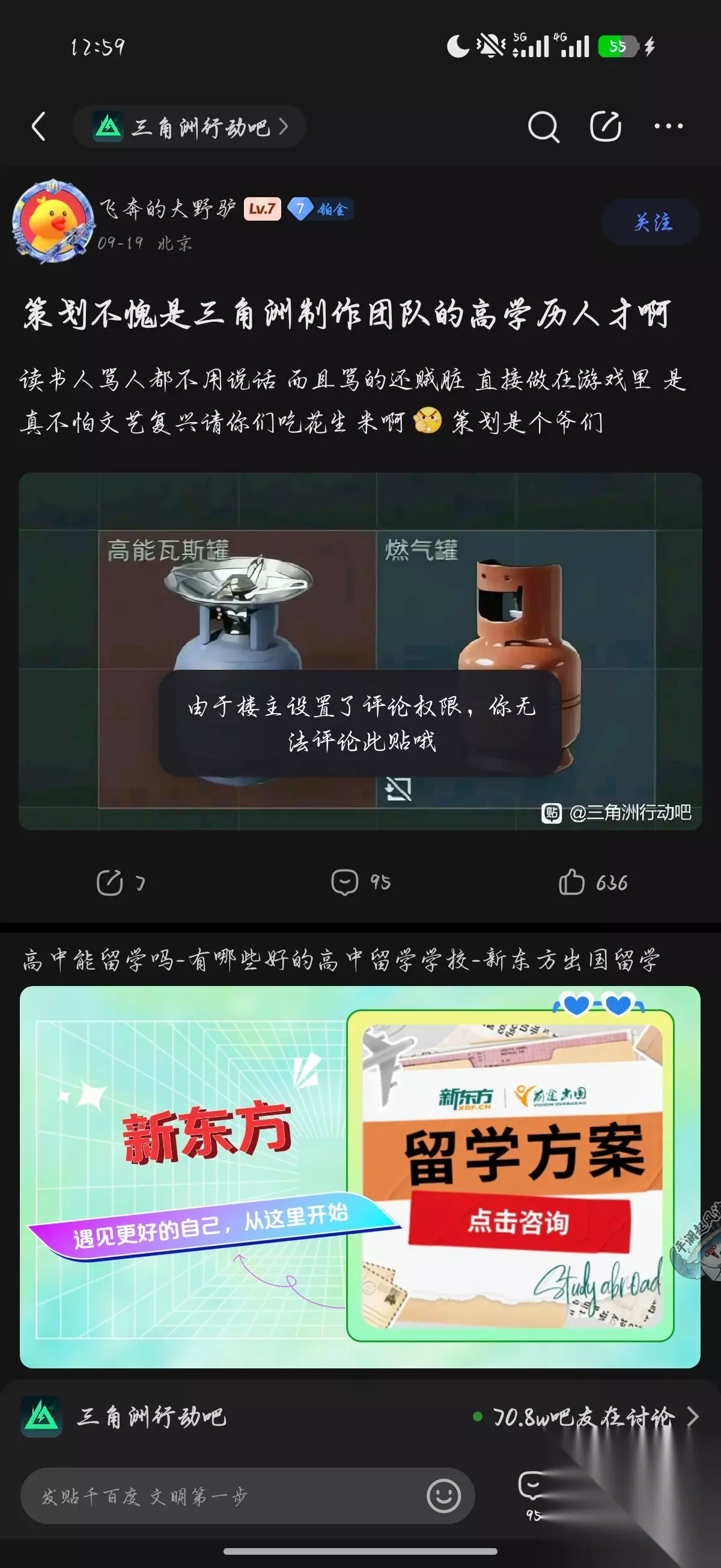This screenshot has width=721, height=1568.
Task: Like the post with 636 likes
Action: [x=592, y=882]
